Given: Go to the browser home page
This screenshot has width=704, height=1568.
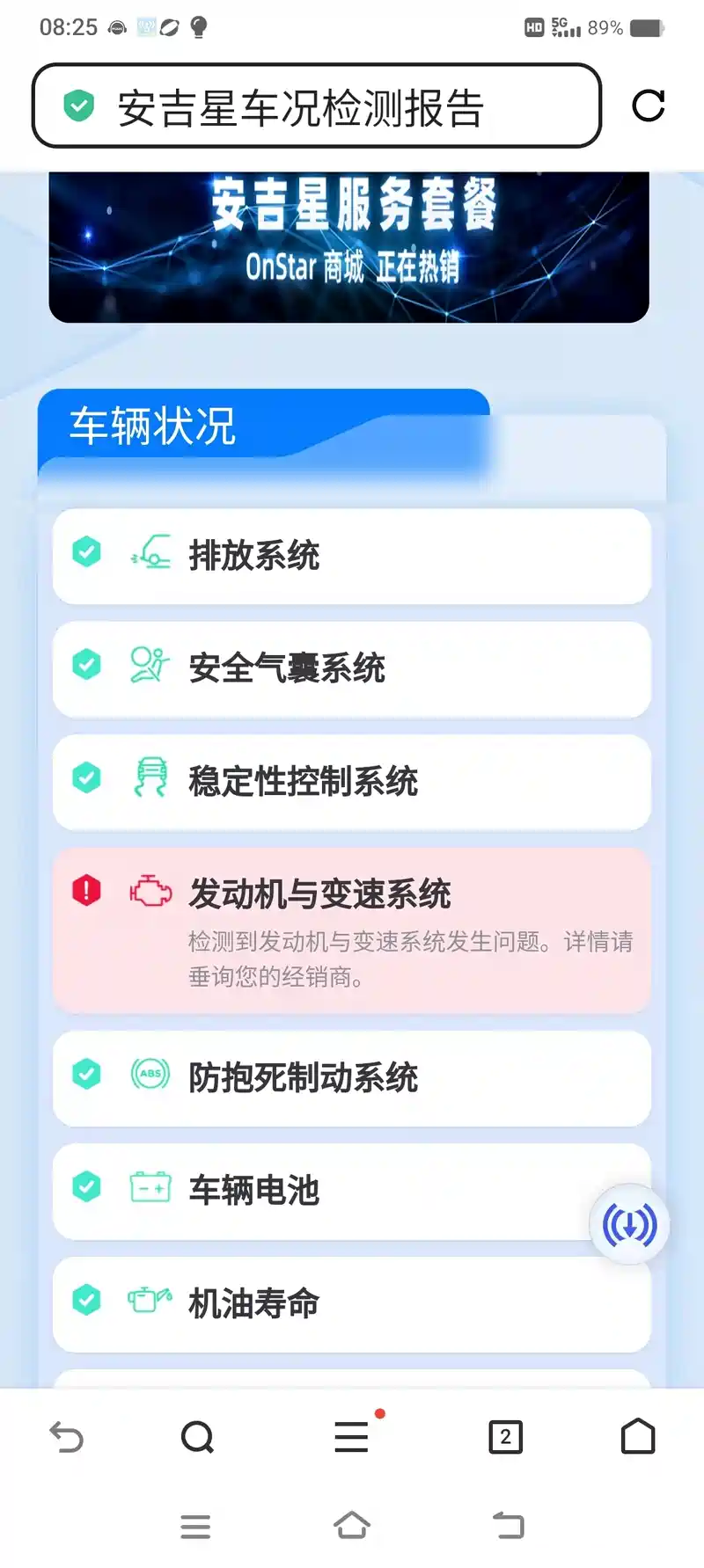Looking at the screenshot, I should (x=638, y=1437).
